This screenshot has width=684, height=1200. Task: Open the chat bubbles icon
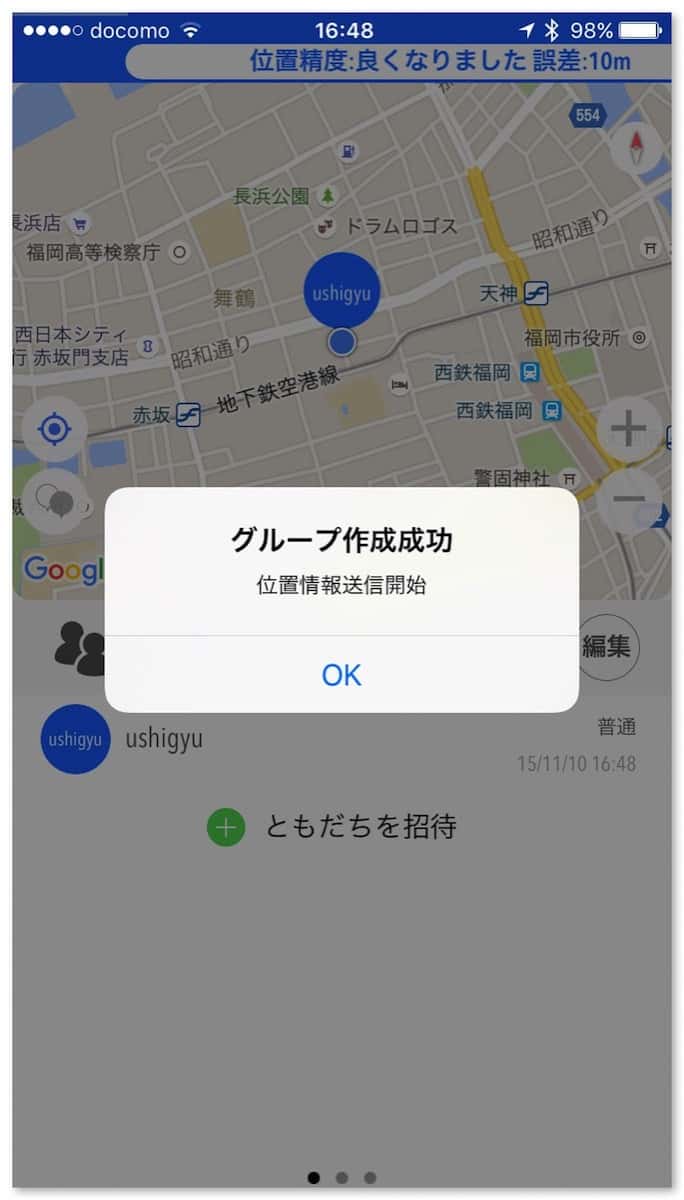54,498
